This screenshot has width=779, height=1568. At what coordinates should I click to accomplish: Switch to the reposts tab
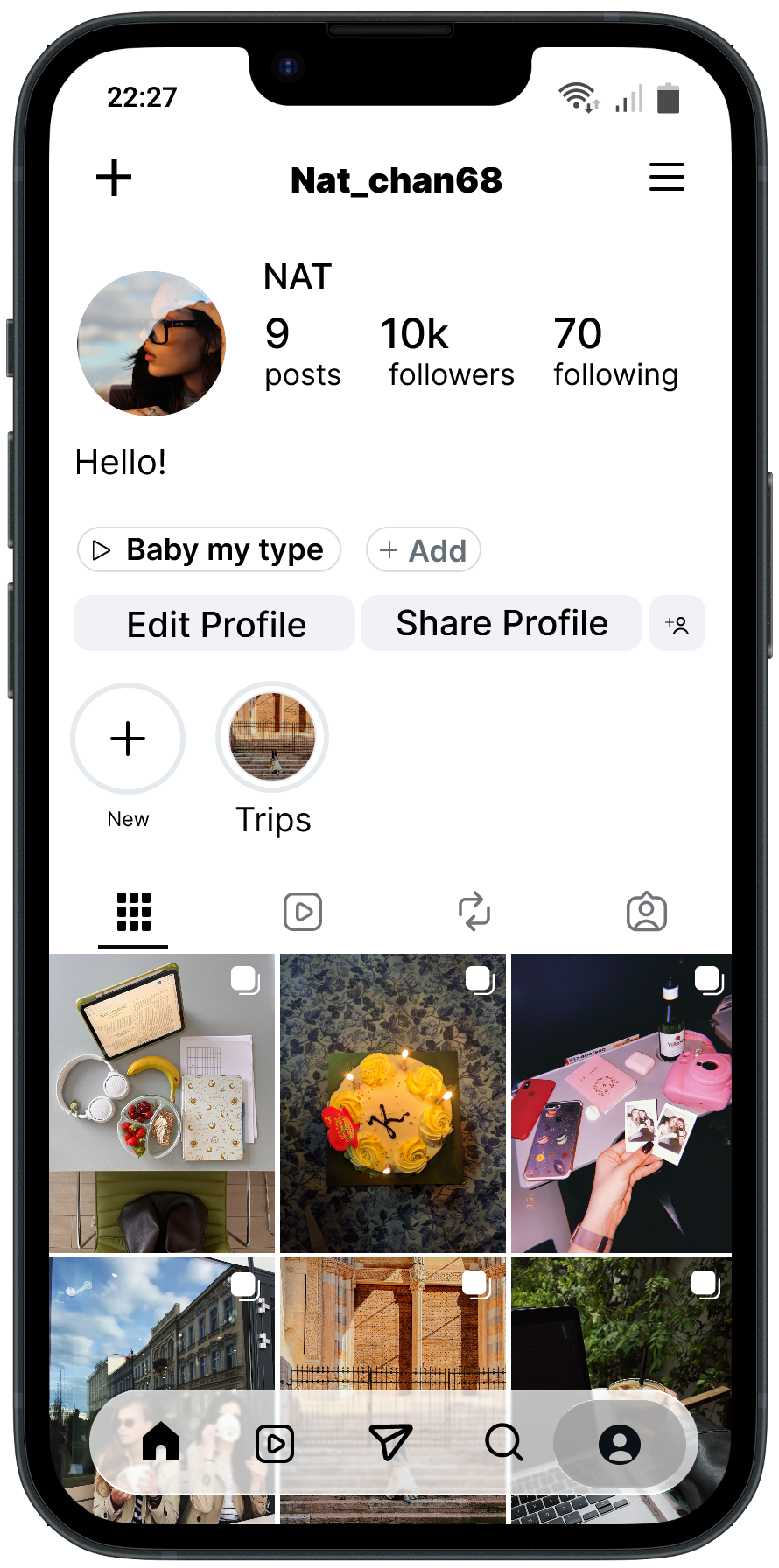(474, 912)
